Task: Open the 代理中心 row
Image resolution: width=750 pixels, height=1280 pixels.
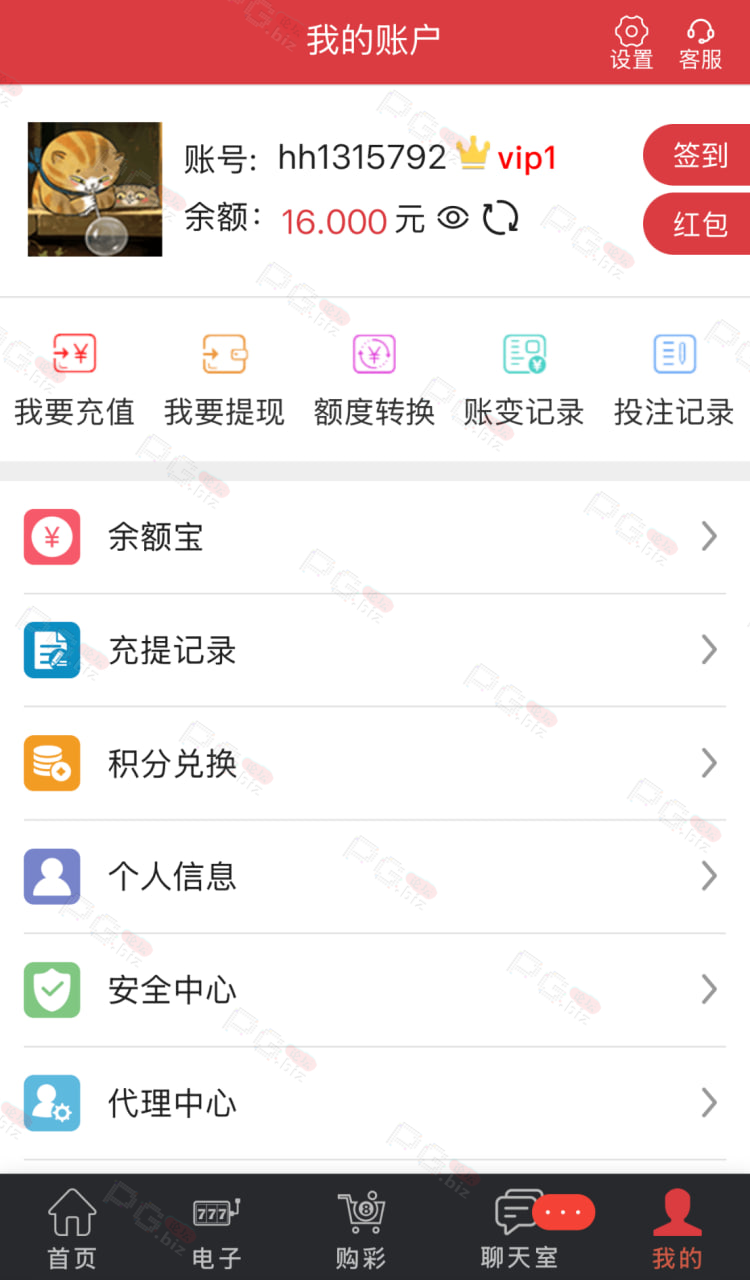Action: (375, 1104)
